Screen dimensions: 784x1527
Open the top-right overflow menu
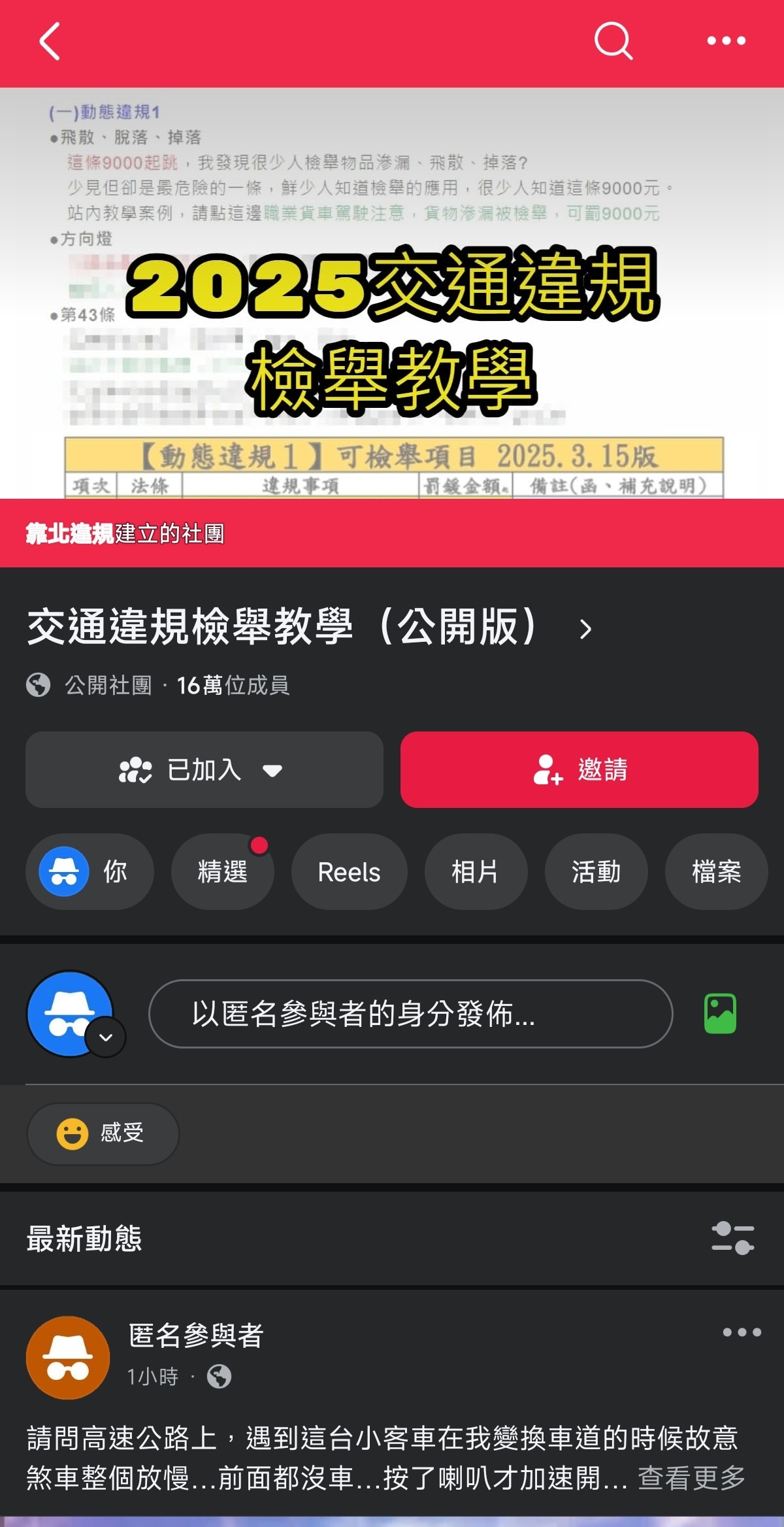tap(726, 41)
